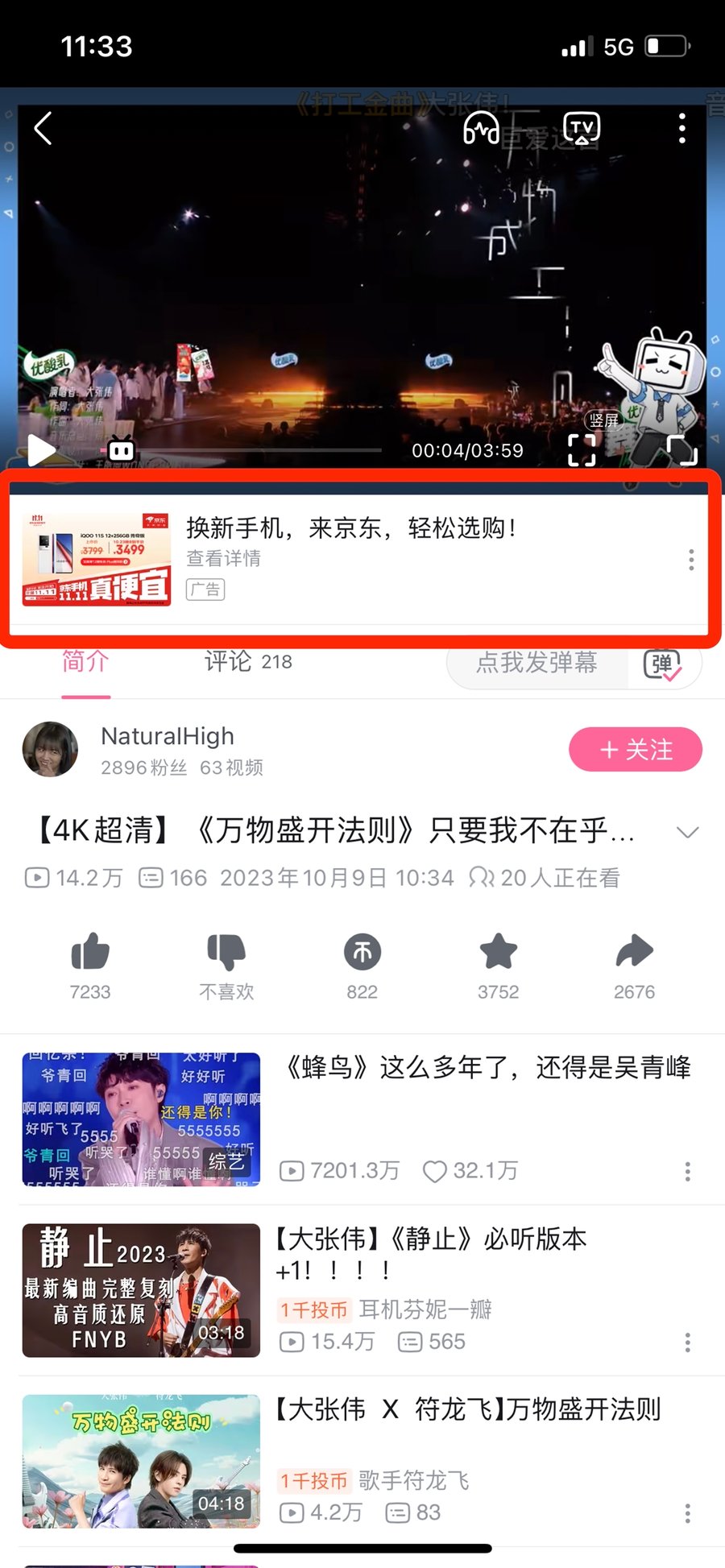The height and width of the screenshot is (1568, 725).
Task: Open three-dot menu on 静止 video item
Action: pyautogui.click(x=686, y=1342)
